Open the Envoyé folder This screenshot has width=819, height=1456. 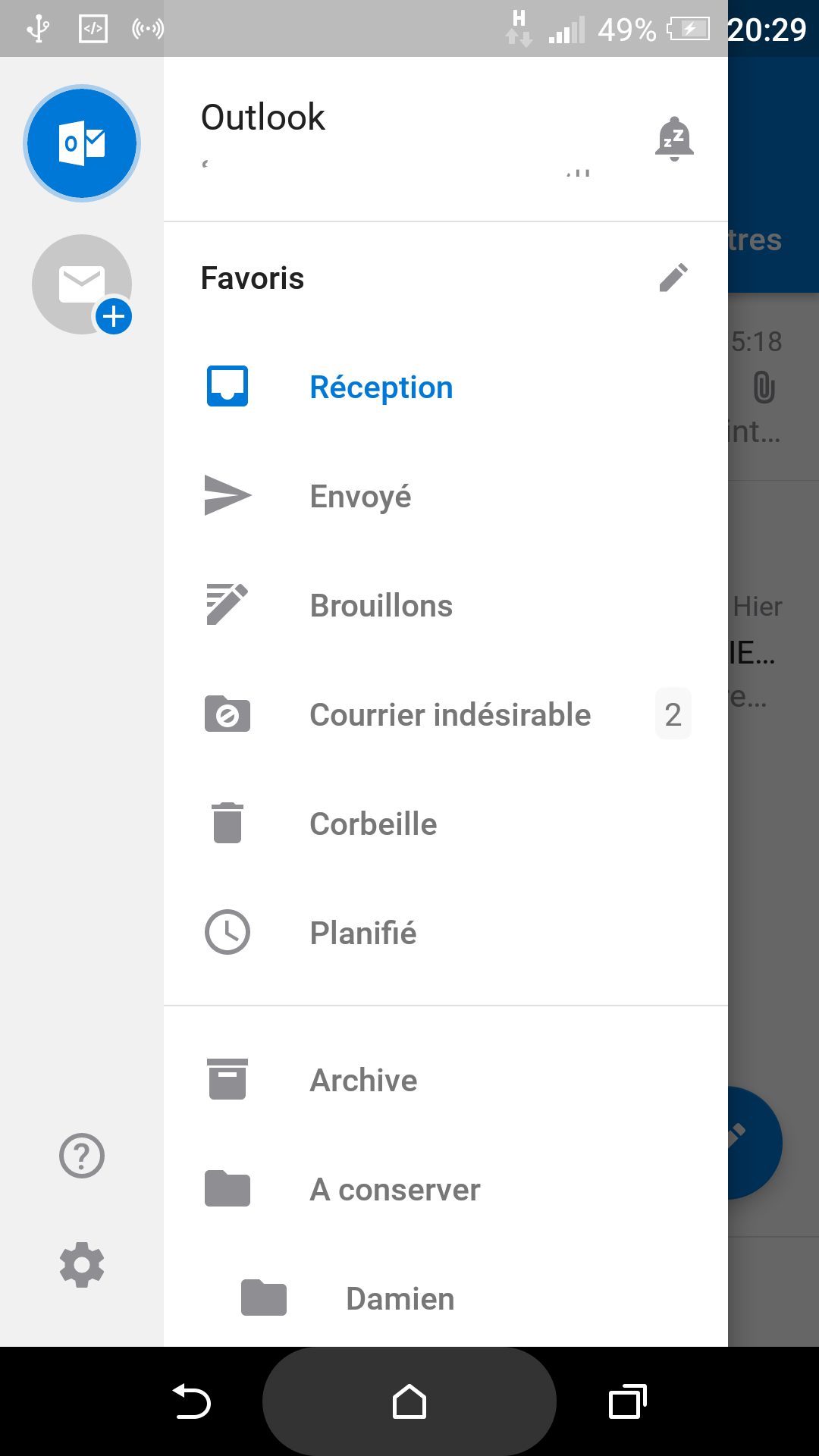tap(360, 497)
